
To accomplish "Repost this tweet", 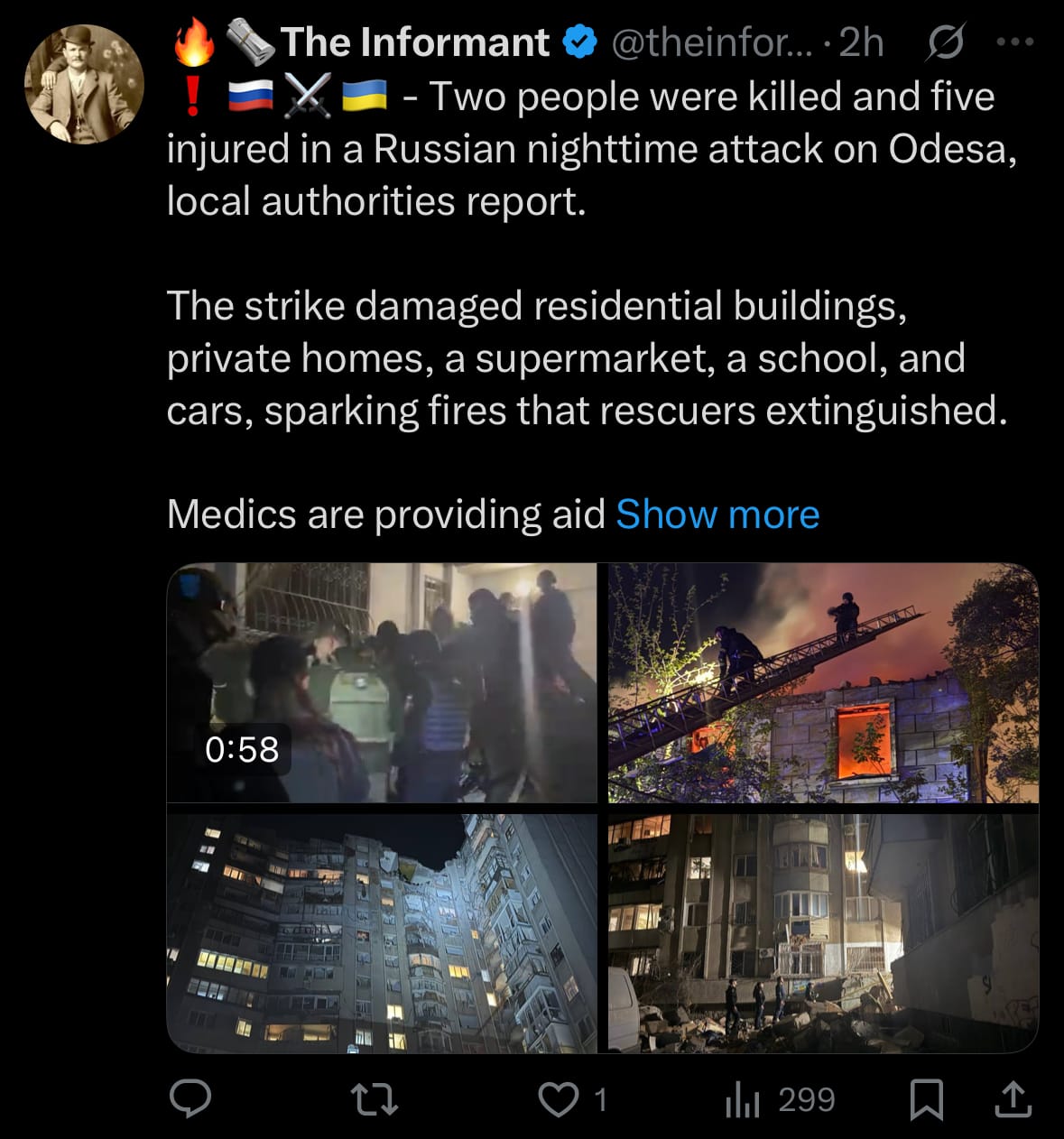I will click(x=374, y=1099).
